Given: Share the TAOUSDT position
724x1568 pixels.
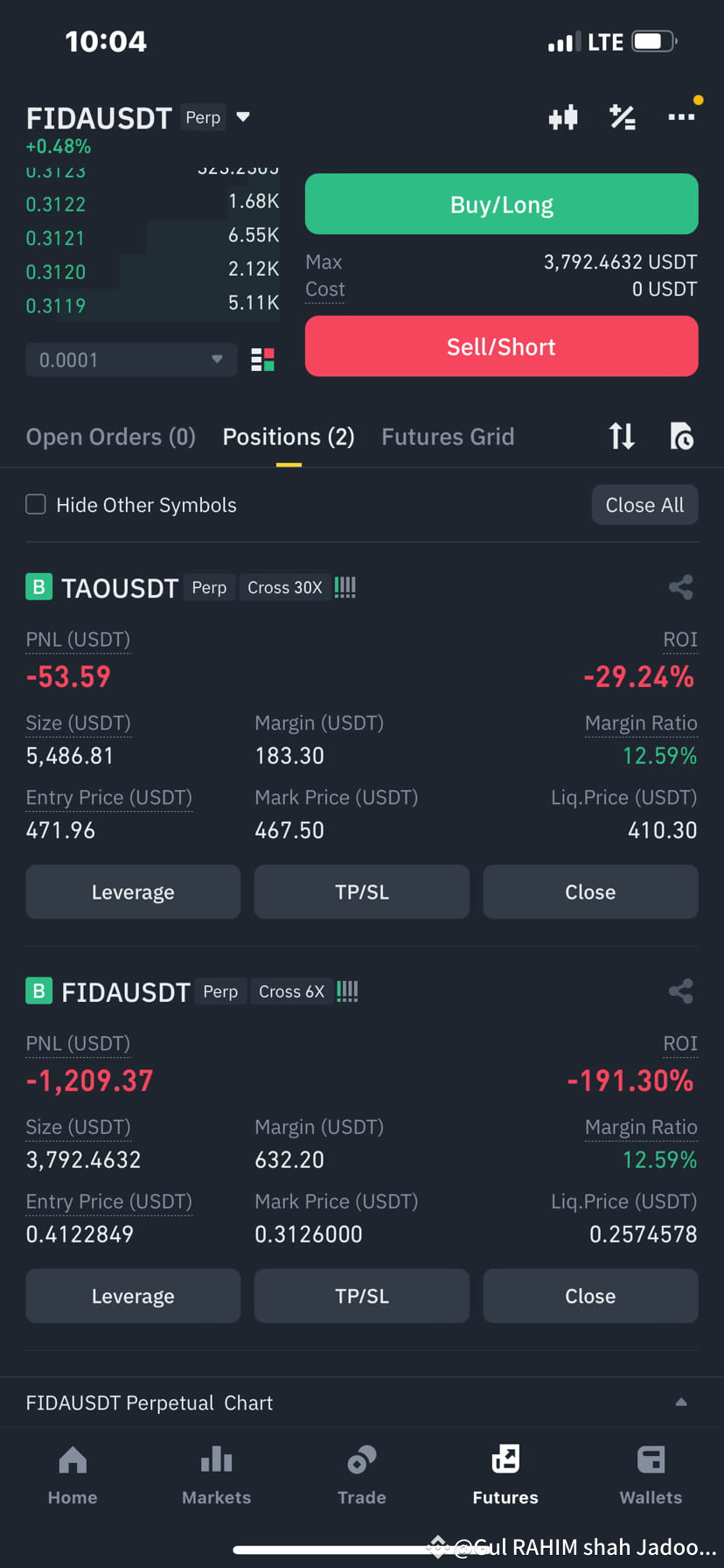Looking at the screenshot, I should click(x=680, y=587).
